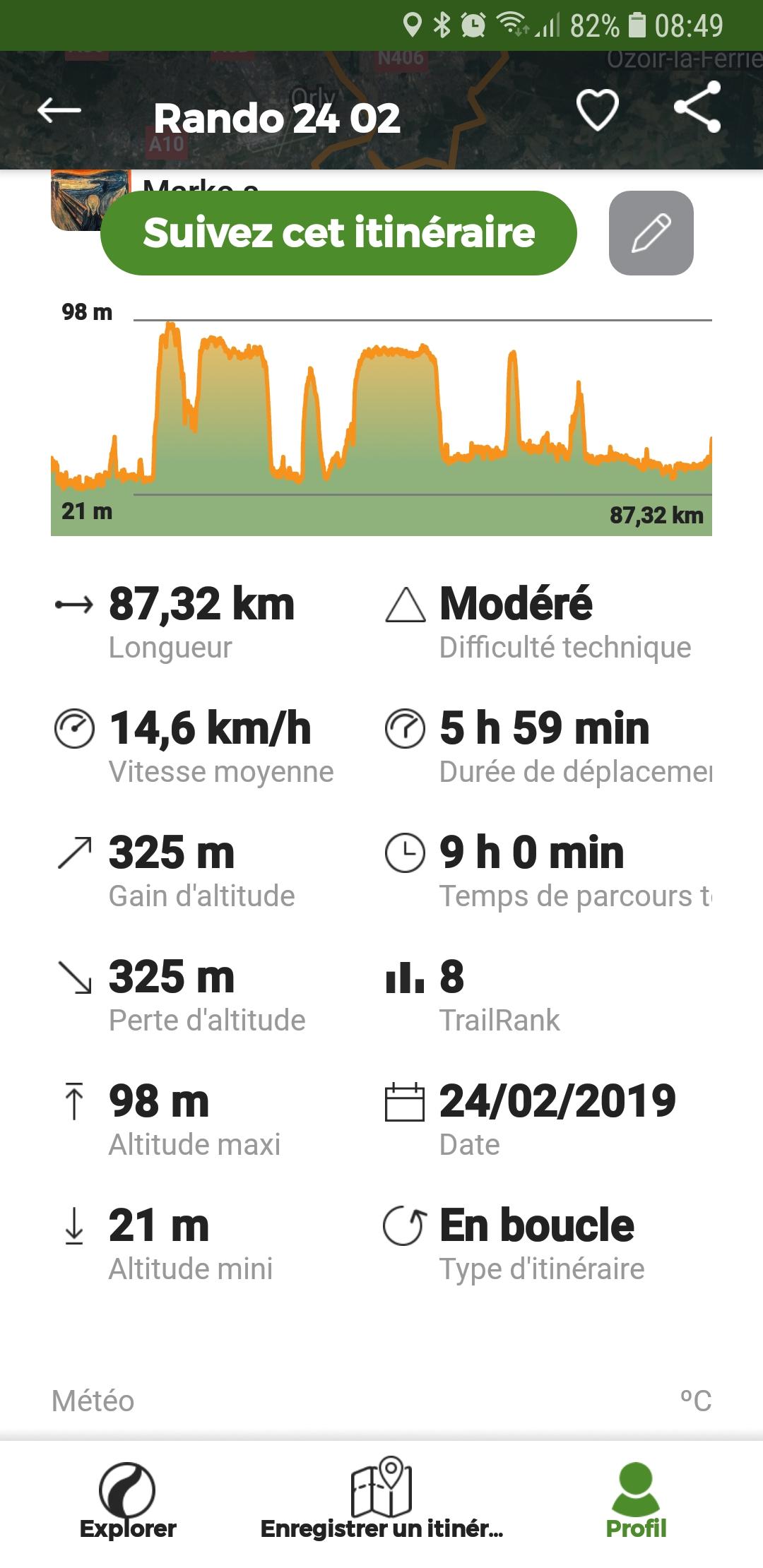Image resolution: width=763 pixels, height=1568 pixels.
Task: Edit the trail with the pencil button
Action: click(651, 233)
